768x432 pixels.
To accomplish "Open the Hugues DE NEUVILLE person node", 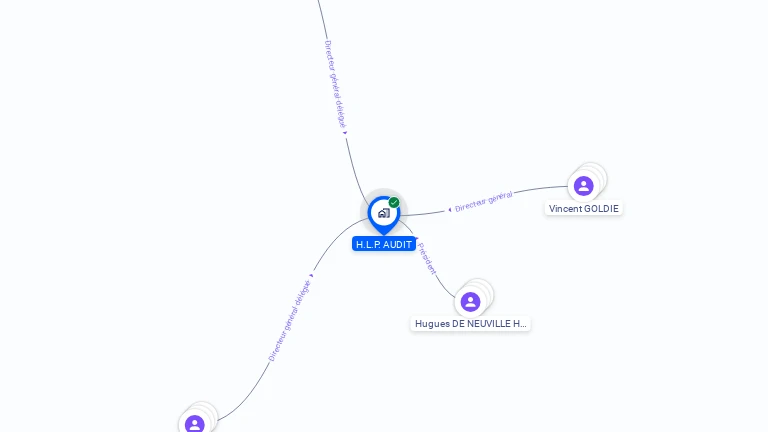I will point(470,302).
